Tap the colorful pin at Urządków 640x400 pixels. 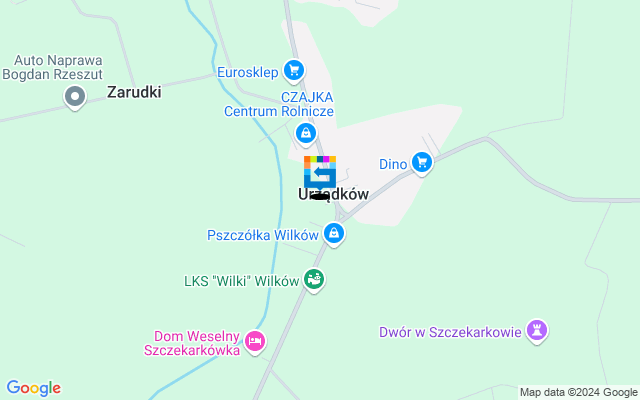[x=320, y=173]
